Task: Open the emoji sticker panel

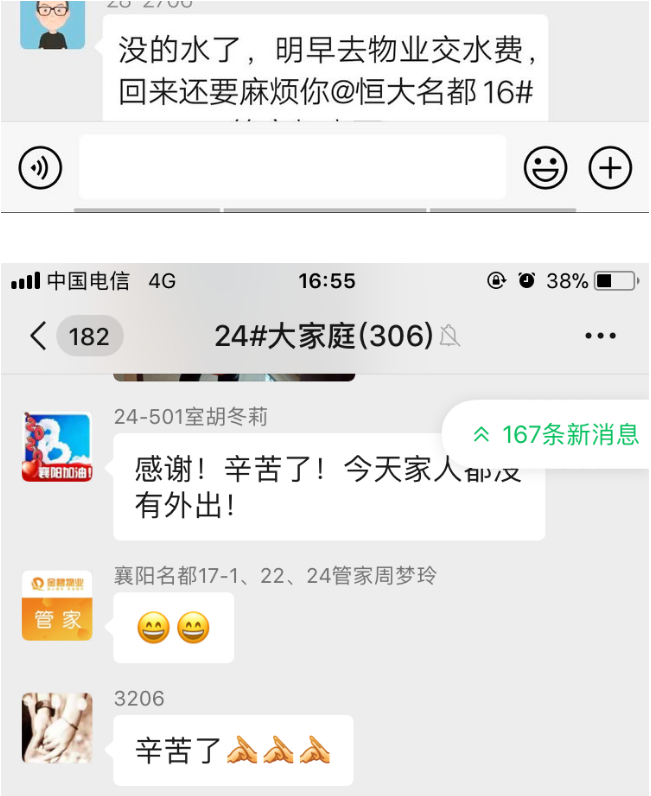Action: [545, 168]
